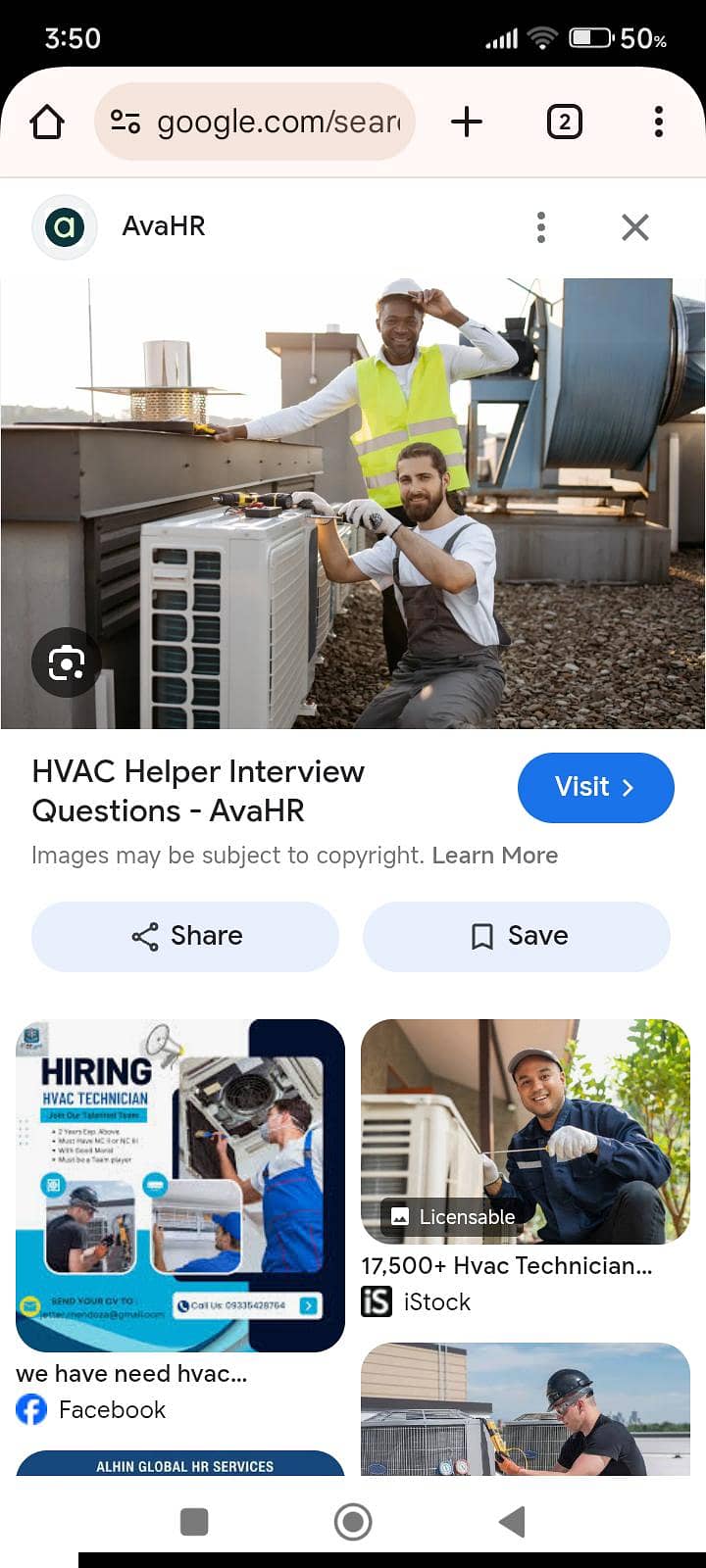
Task: Close the image results panel with the X
Action: pos(634,226)
